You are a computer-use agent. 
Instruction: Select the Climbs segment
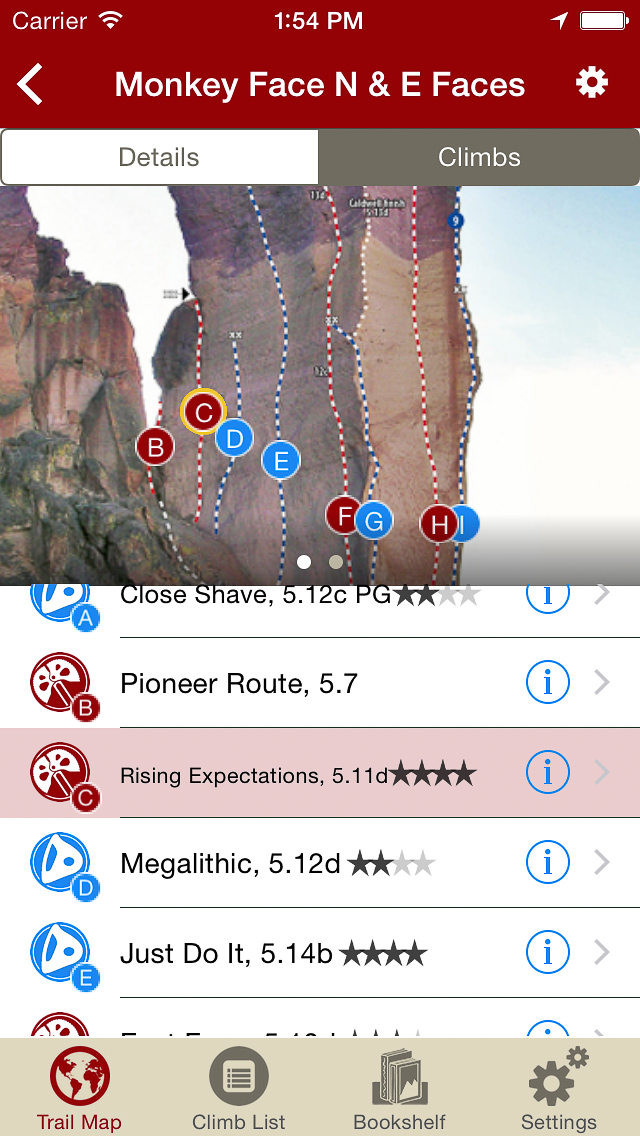coord(479,157)
